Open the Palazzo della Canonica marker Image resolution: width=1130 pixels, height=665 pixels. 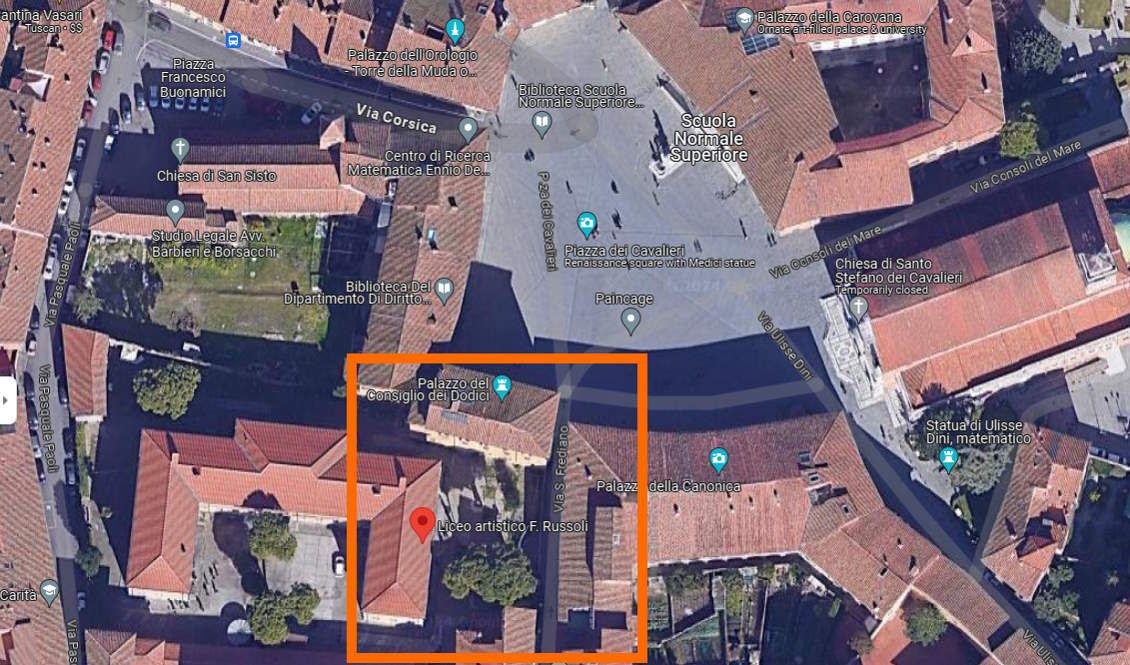718,460
